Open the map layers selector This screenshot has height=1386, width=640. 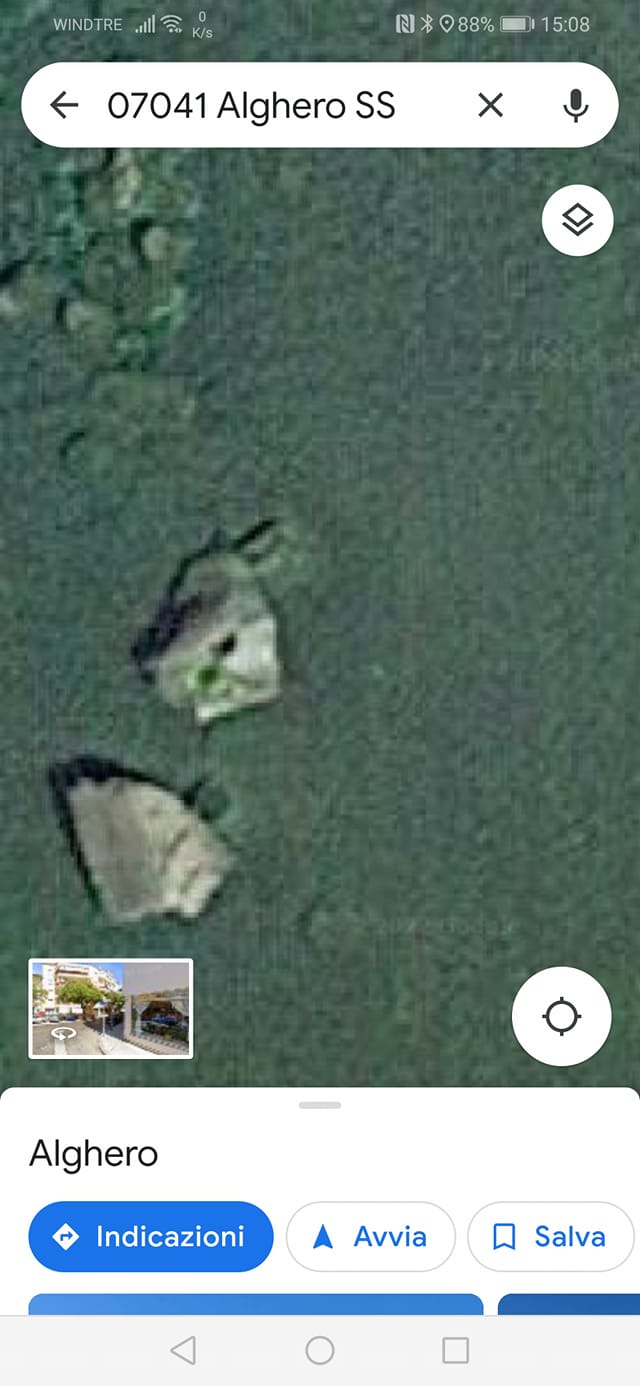coord(577,220)
